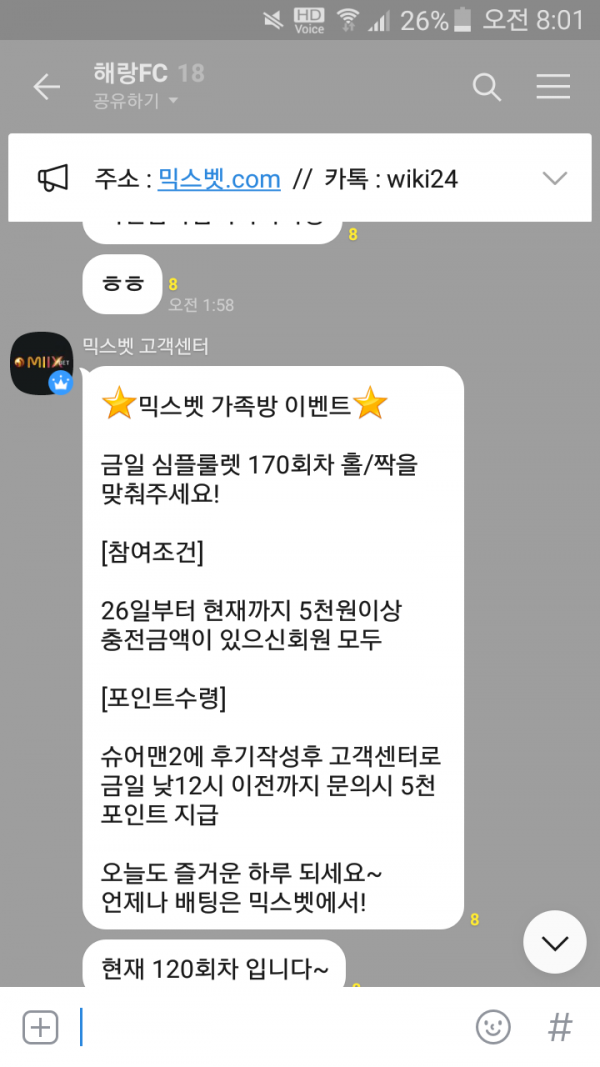Open the 믹스벳.com link in the notice

coord(219,179)
